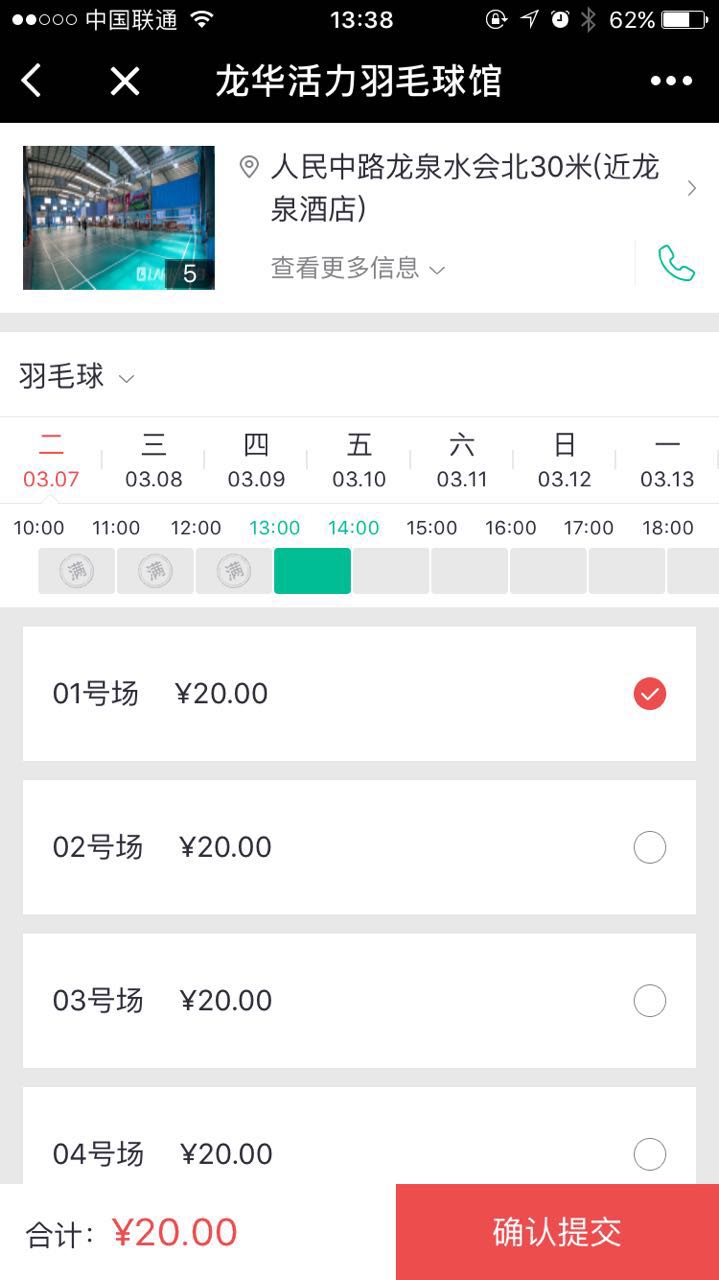719x1280 pixels.
Task: Select the 02号场 court
Action: (x=650, y=848)
